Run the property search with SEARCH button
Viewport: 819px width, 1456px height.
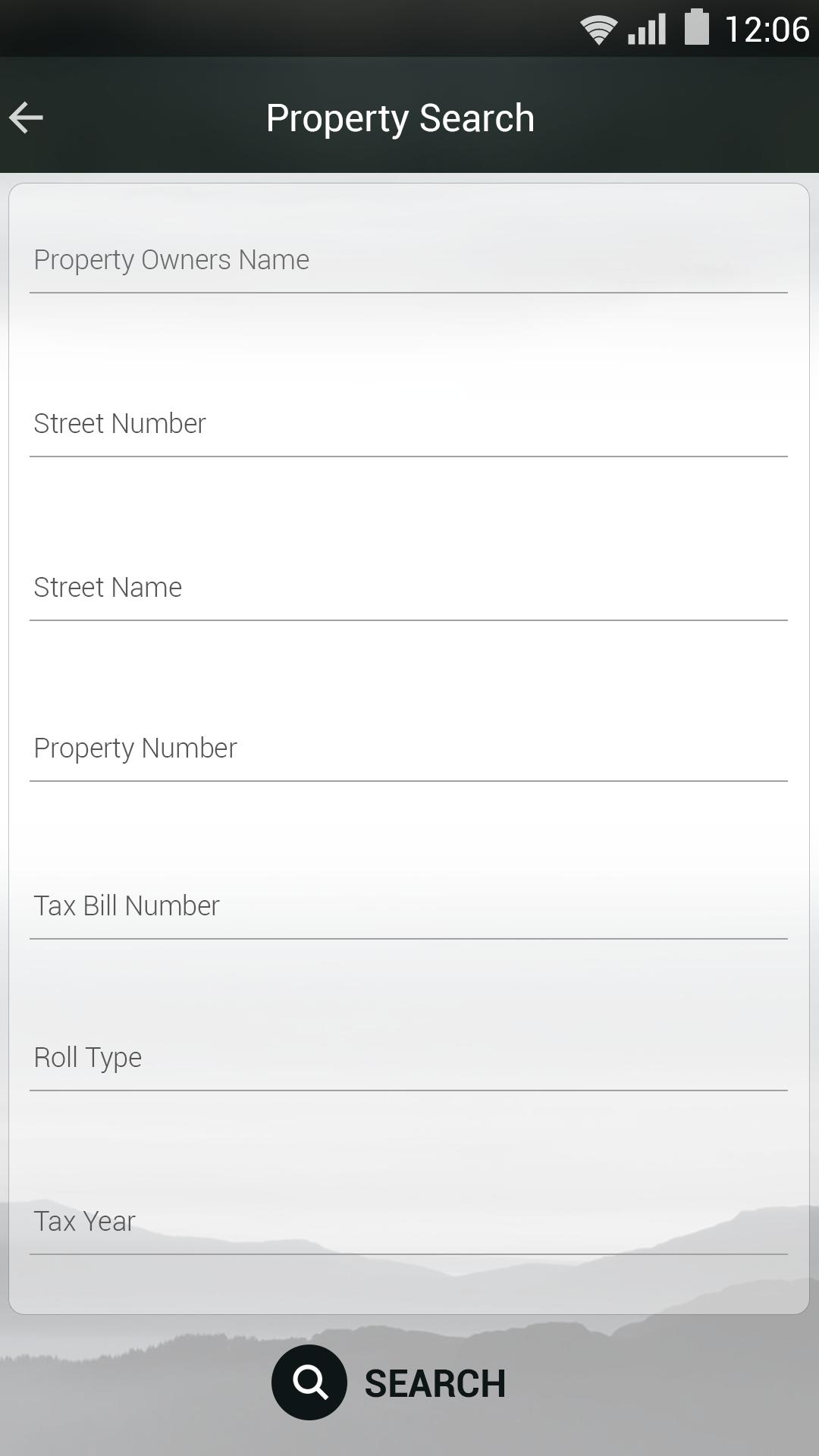390,1382
